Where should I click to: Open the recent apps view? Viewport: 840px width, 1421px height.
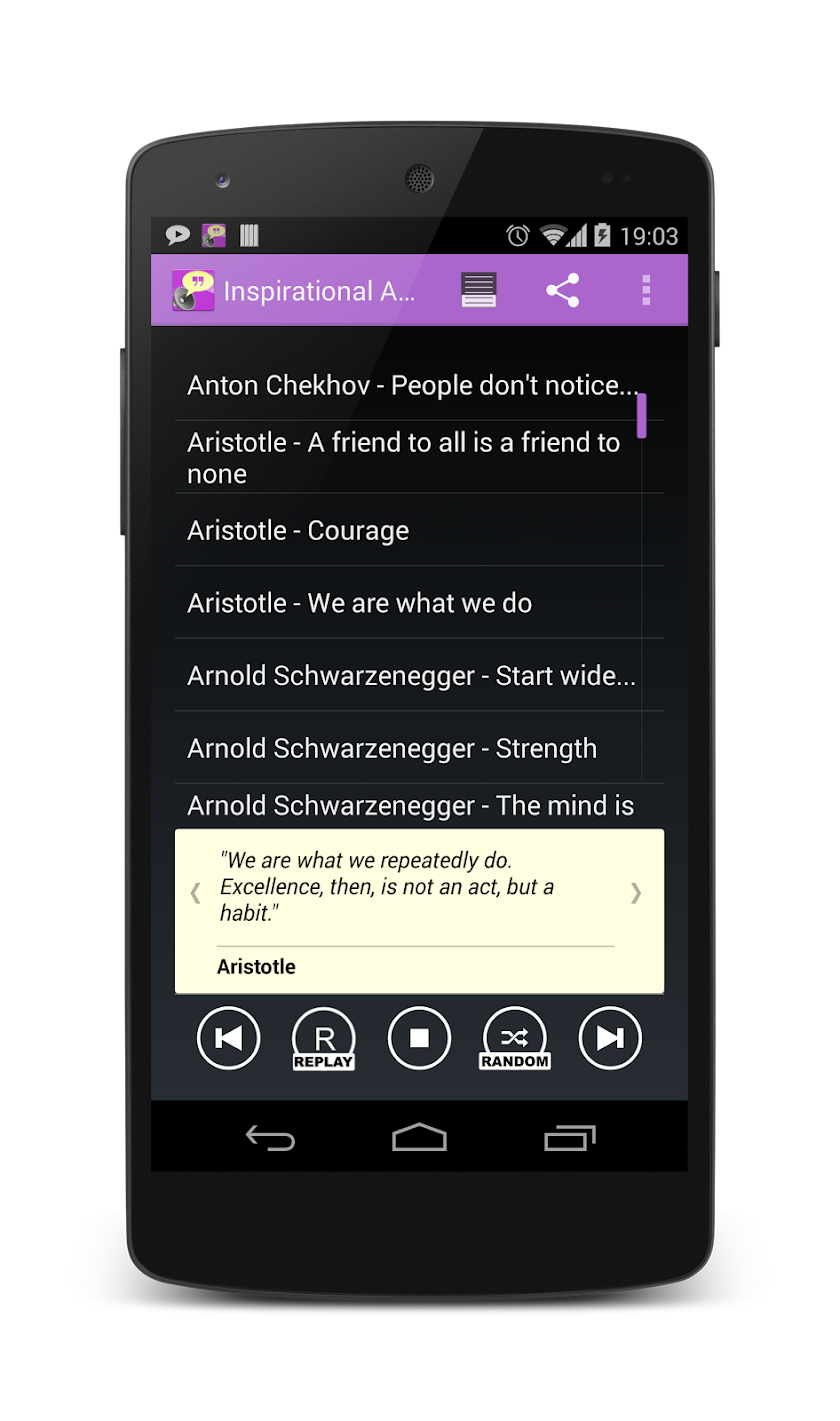click(569, 1137)
